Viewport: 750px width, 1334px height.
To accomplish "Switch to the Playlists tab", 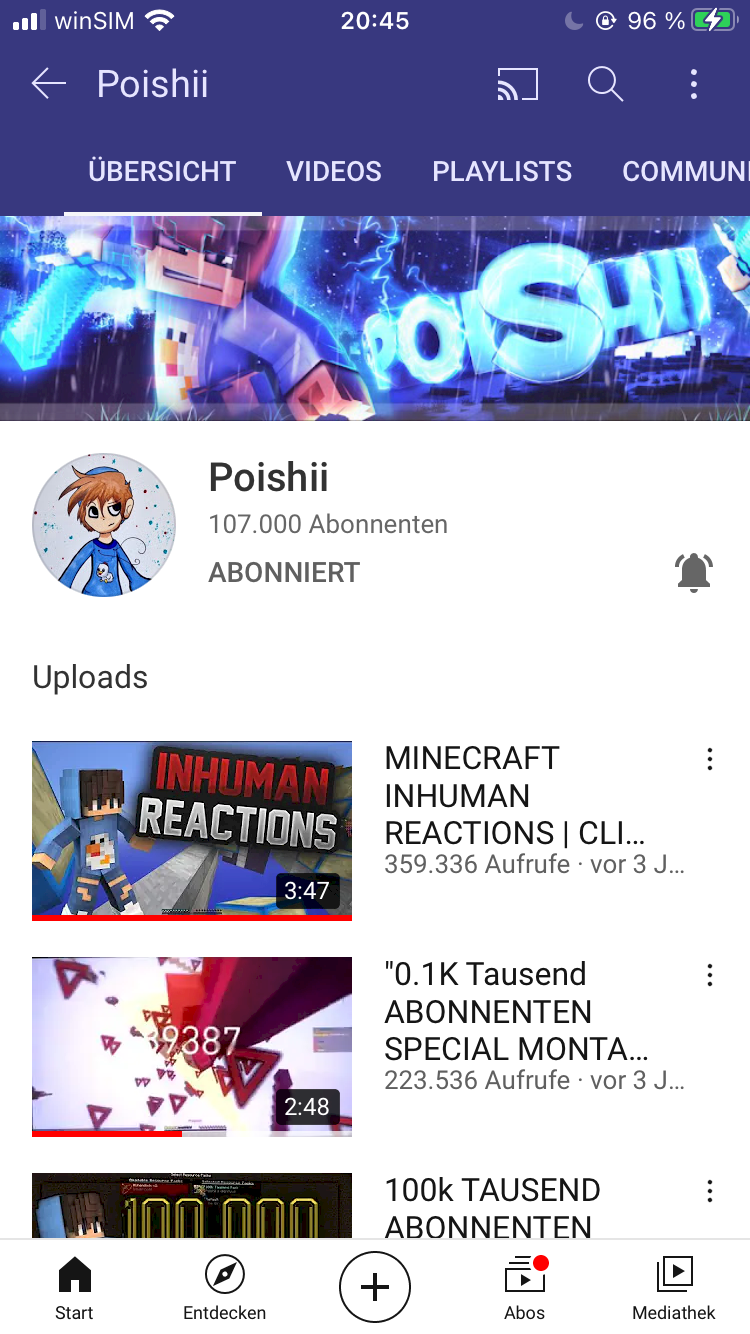I will 502,171.
